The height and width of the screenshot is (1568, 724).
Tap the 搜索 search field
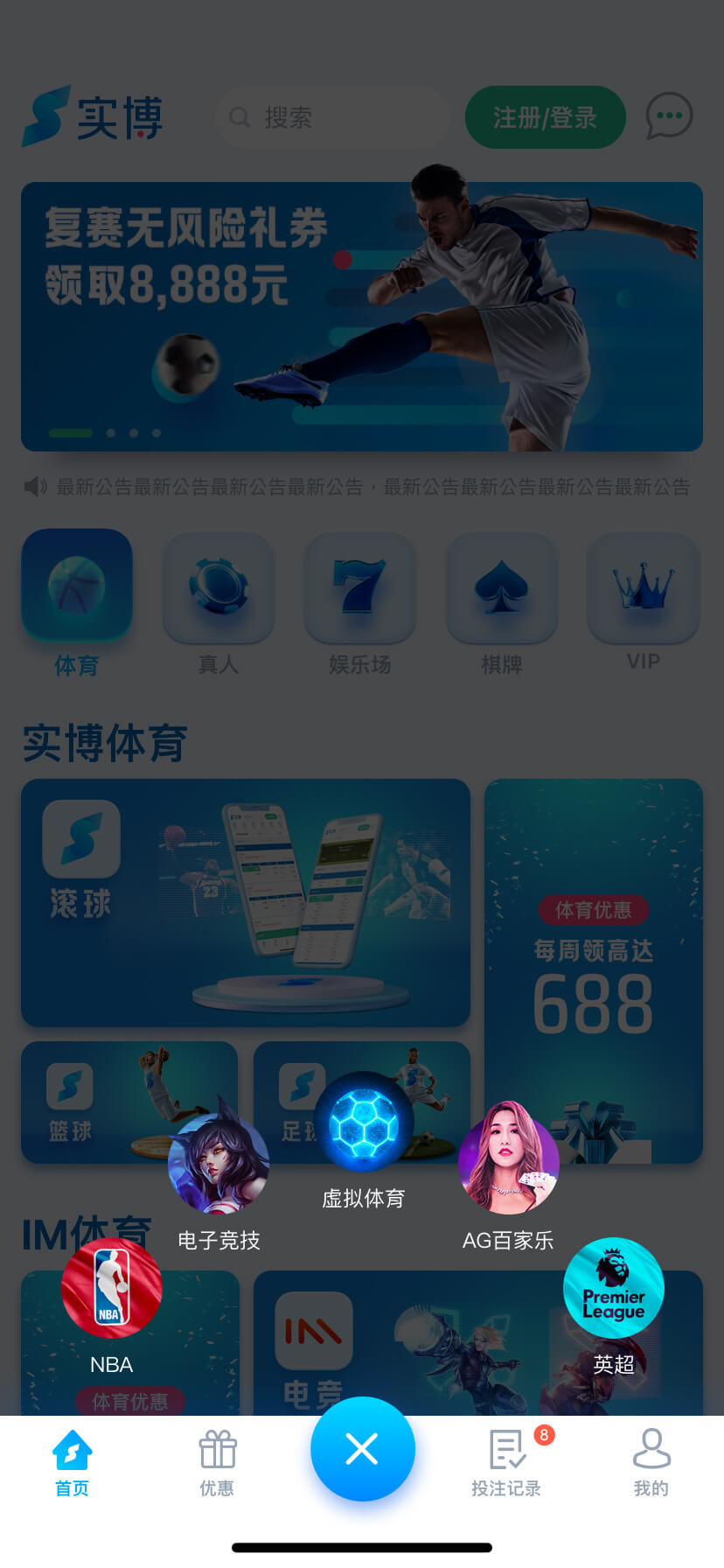coord(332,117)
